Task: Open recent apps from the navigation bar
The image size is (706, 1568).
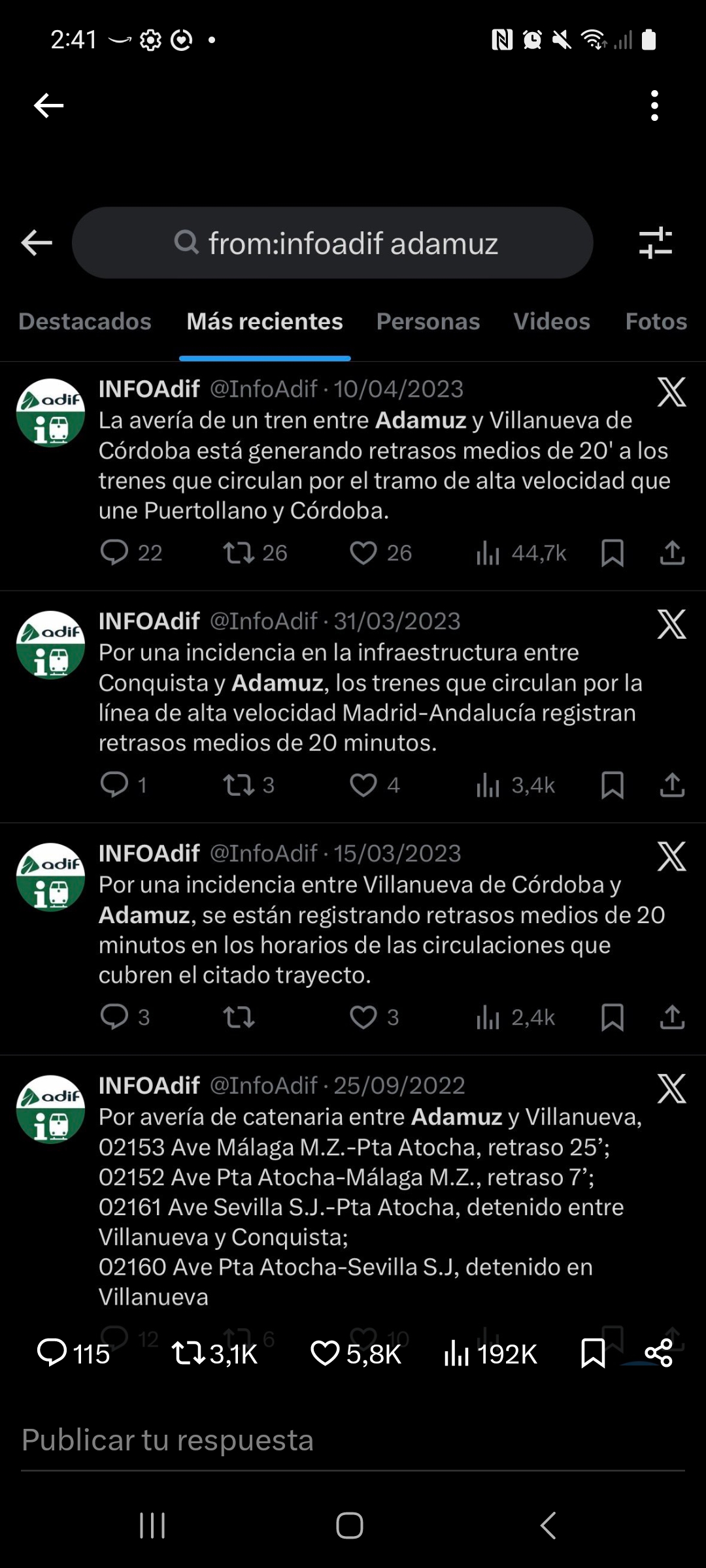Action: pyautogui.click(x=152, y=1526)
